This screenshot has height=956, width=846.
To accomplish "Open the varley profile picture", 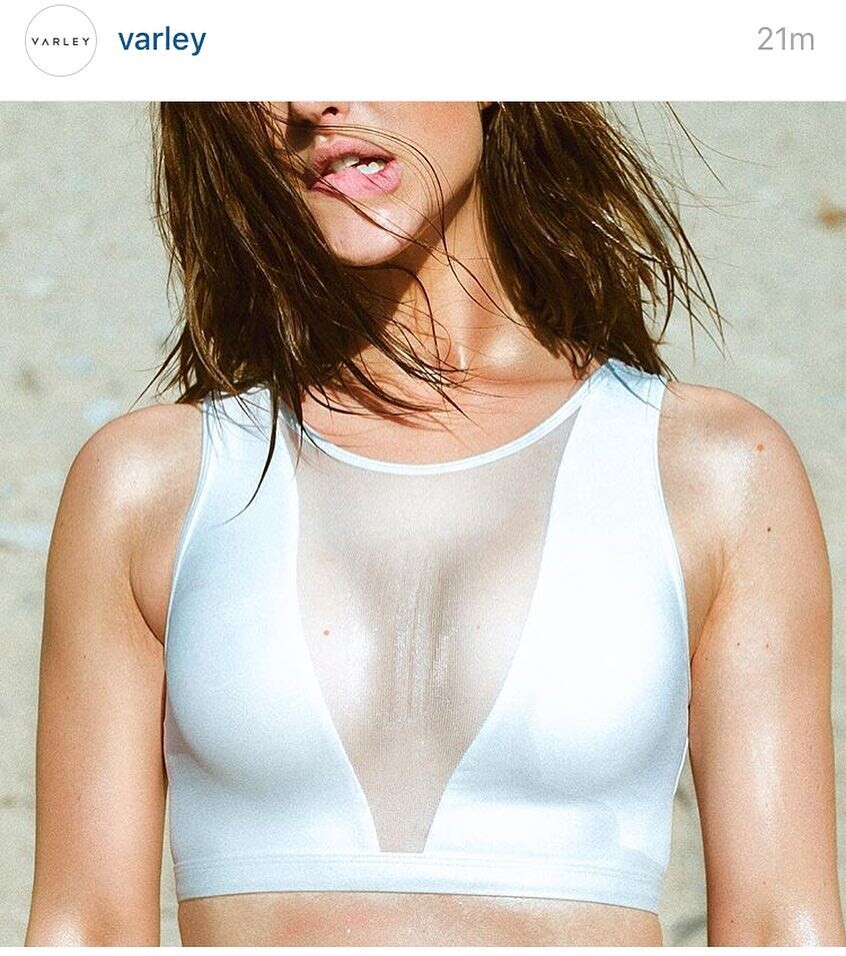I will coord(60,41).
